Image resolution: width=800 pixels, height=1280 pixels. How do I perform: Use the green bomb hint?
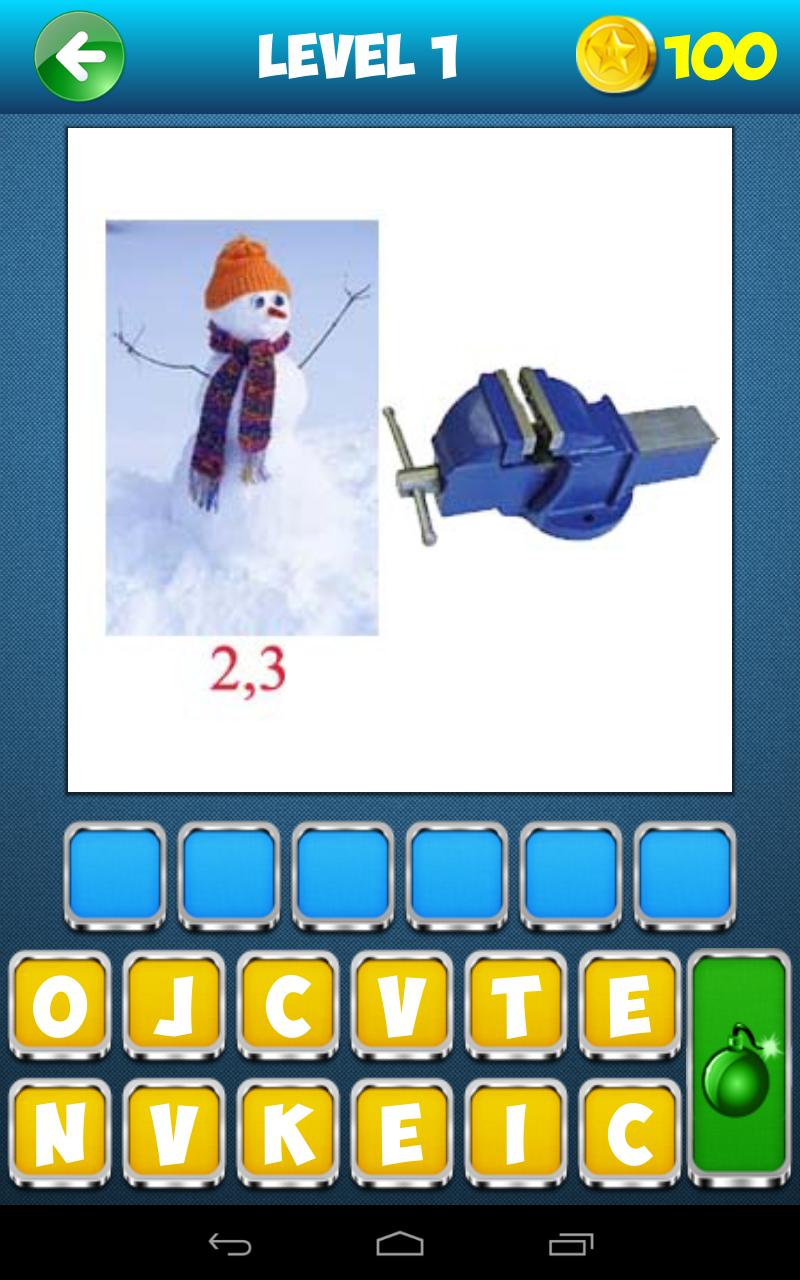[x=739, y=1067]
